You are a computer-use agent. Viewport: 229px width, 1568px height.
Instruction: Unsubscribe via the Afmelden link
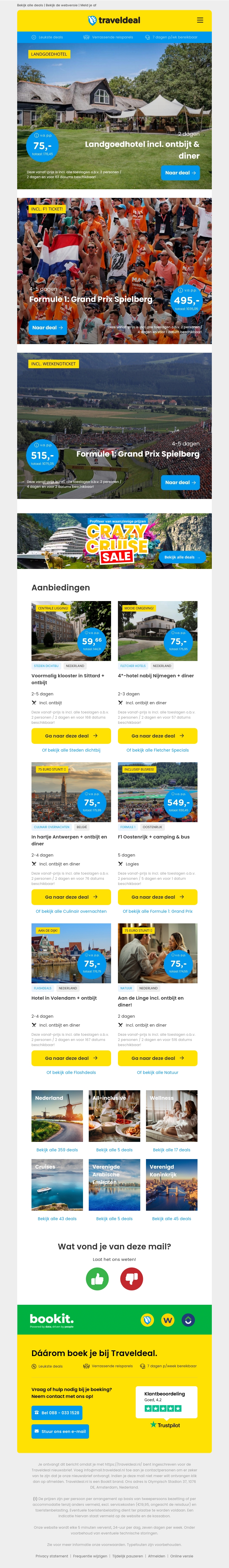(x=157, y=1557)
